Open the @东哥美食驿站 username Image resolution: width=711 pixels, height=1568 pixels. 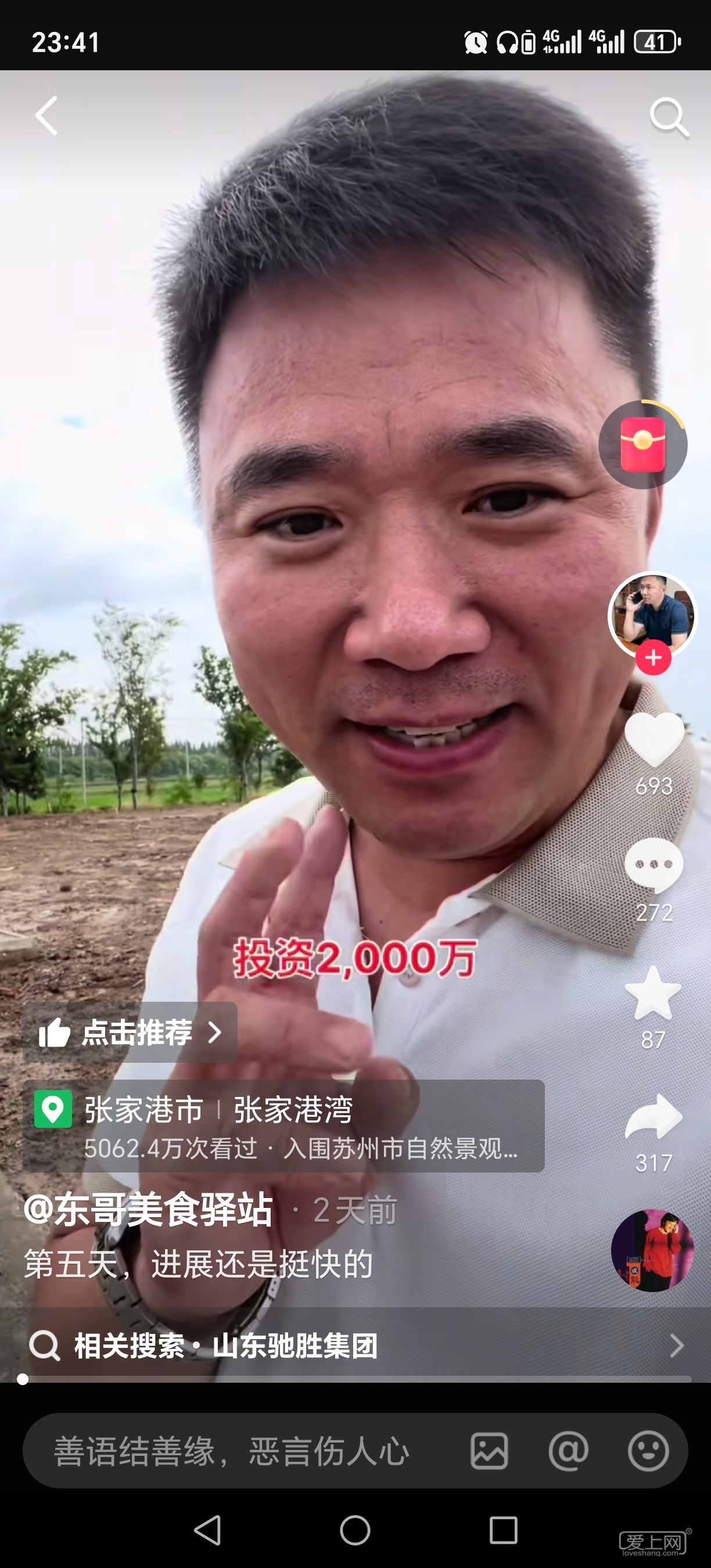tap(148, 1209)
